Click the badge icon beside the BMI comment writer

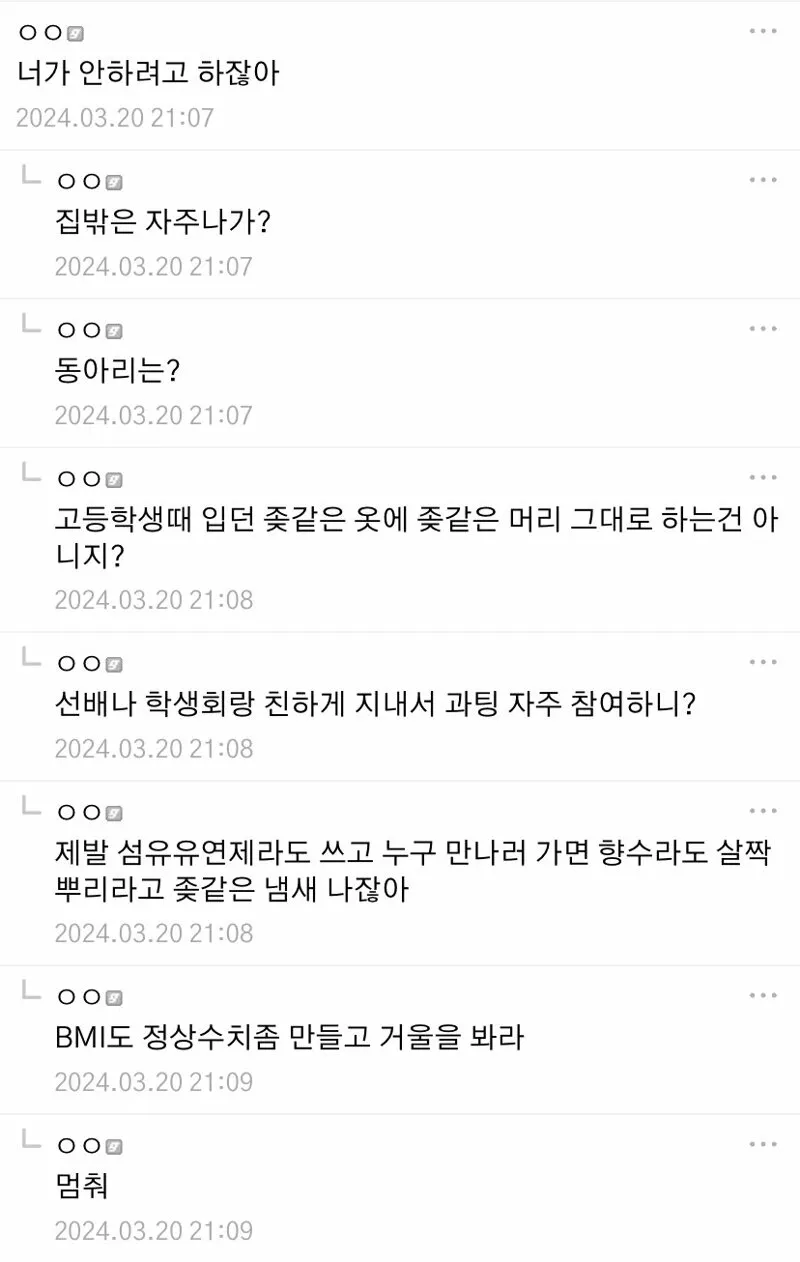tap(113, 995)
